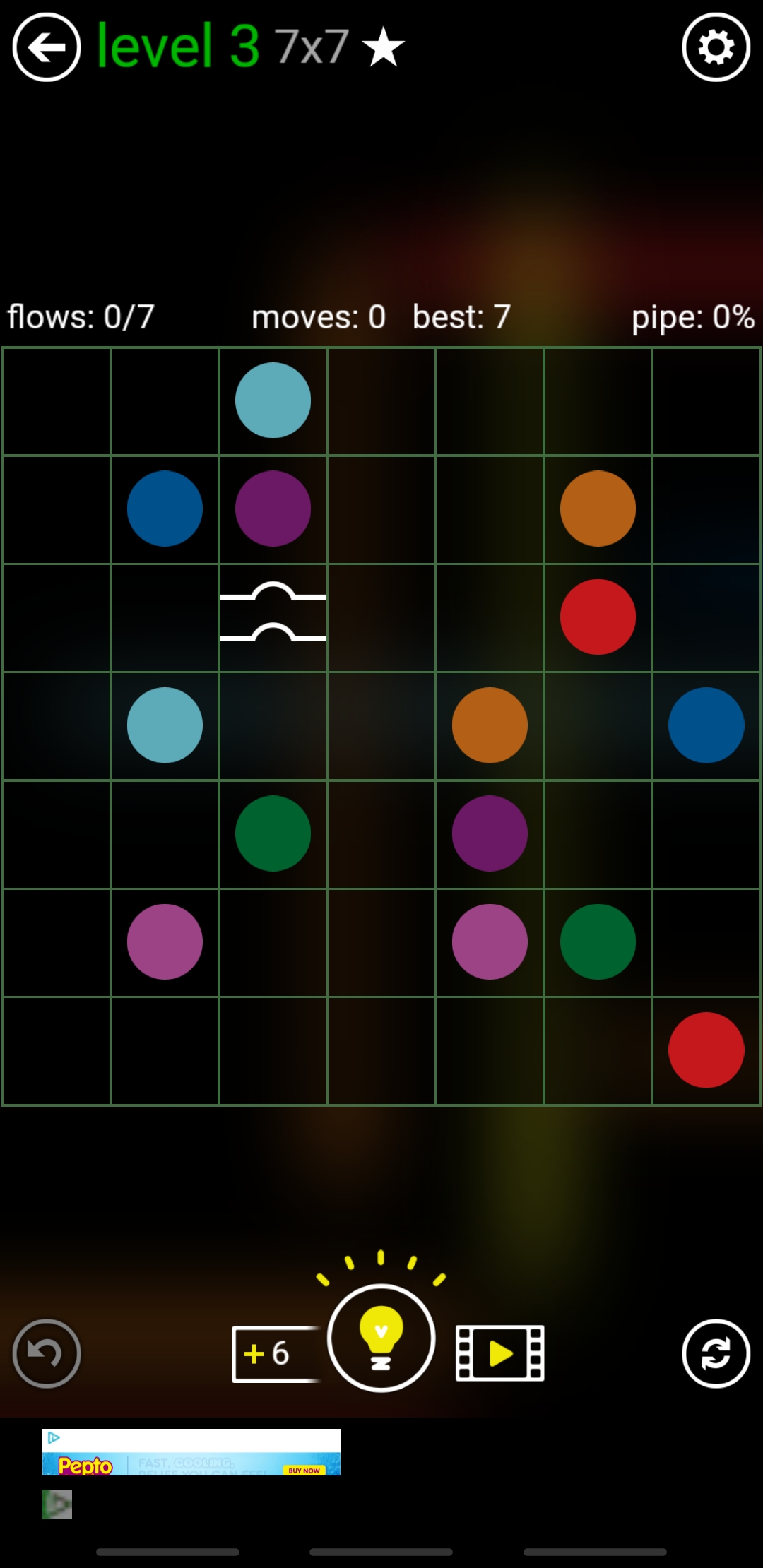
Task: Select the dark blue dot at the grid's right edge
Action: point(706,725)
